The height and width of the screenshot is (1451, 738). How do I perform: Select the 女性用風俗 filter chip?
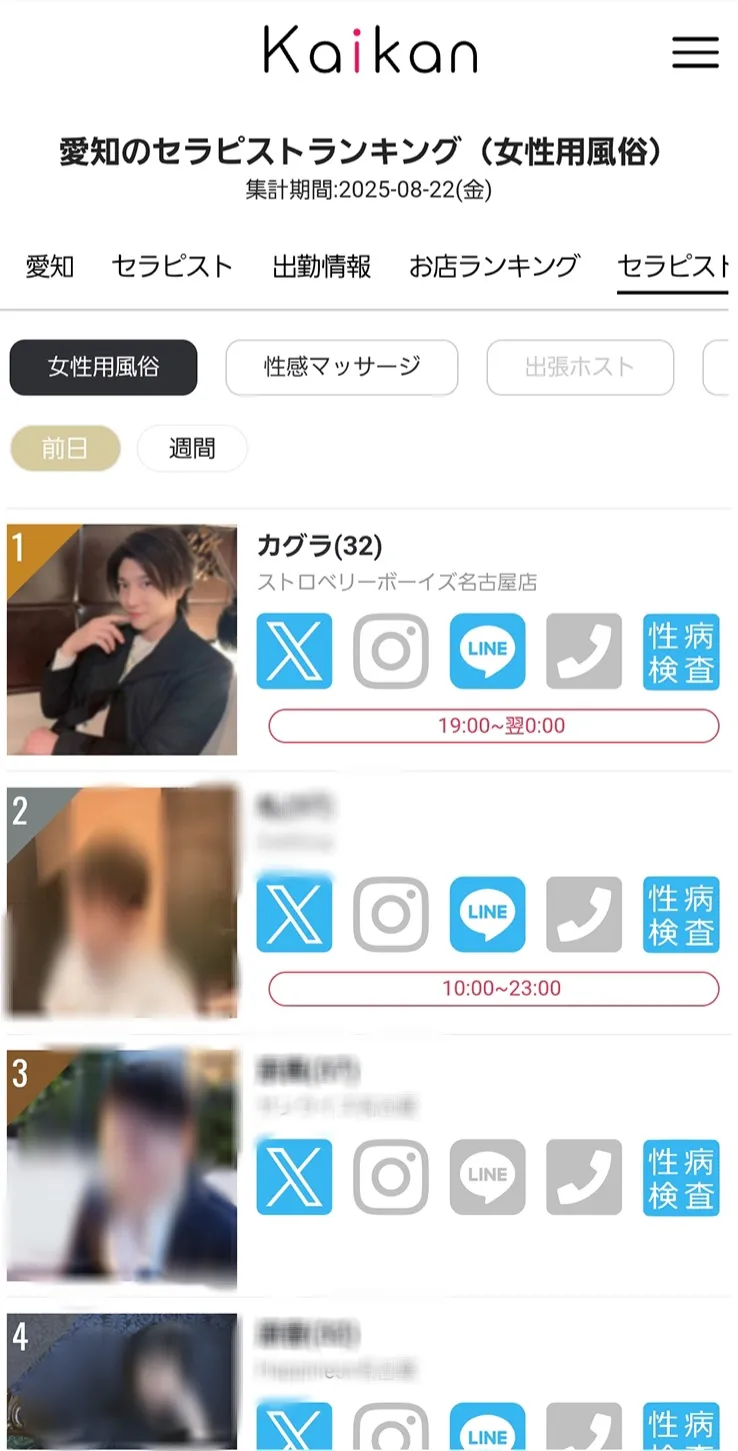104,367
